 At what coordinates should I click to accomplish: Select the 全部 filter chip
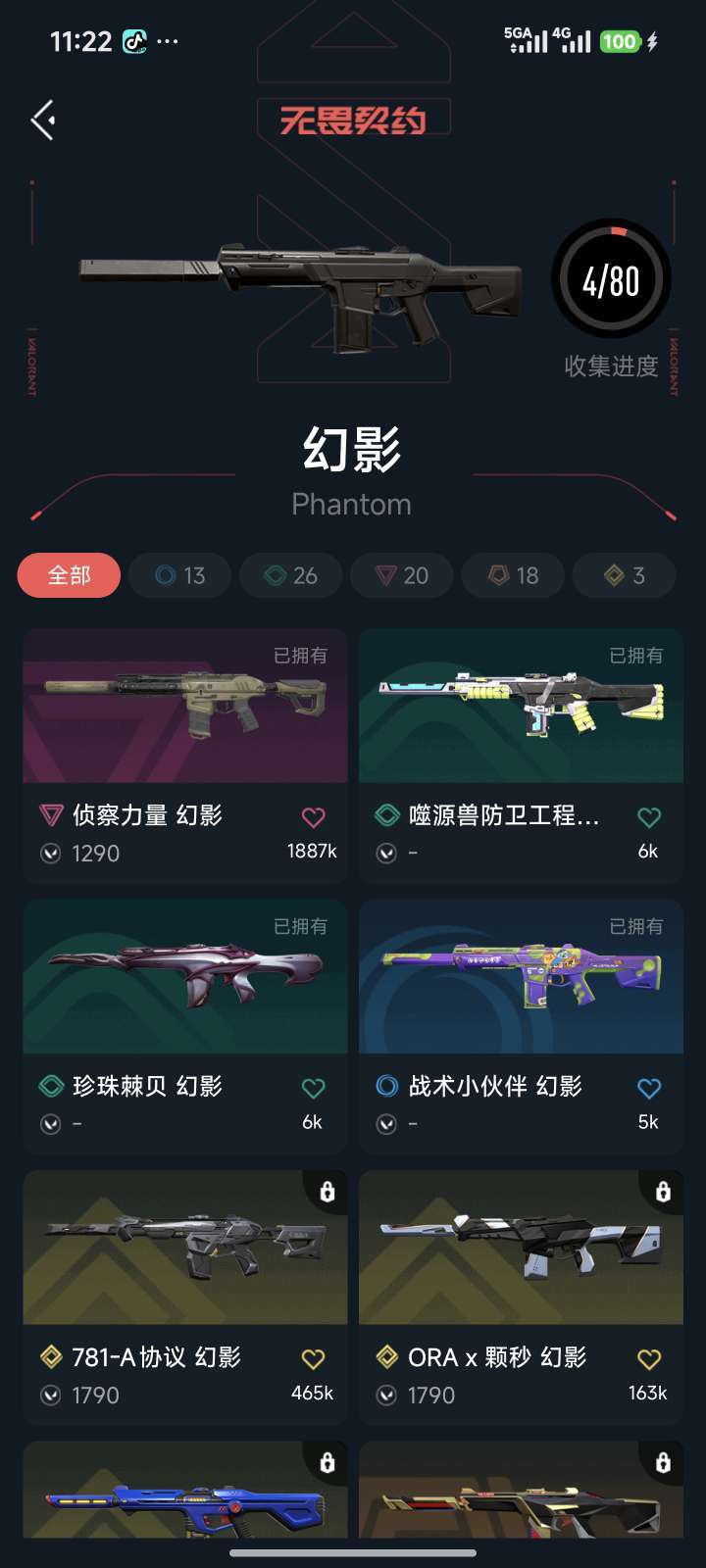(x=69, y=575)
